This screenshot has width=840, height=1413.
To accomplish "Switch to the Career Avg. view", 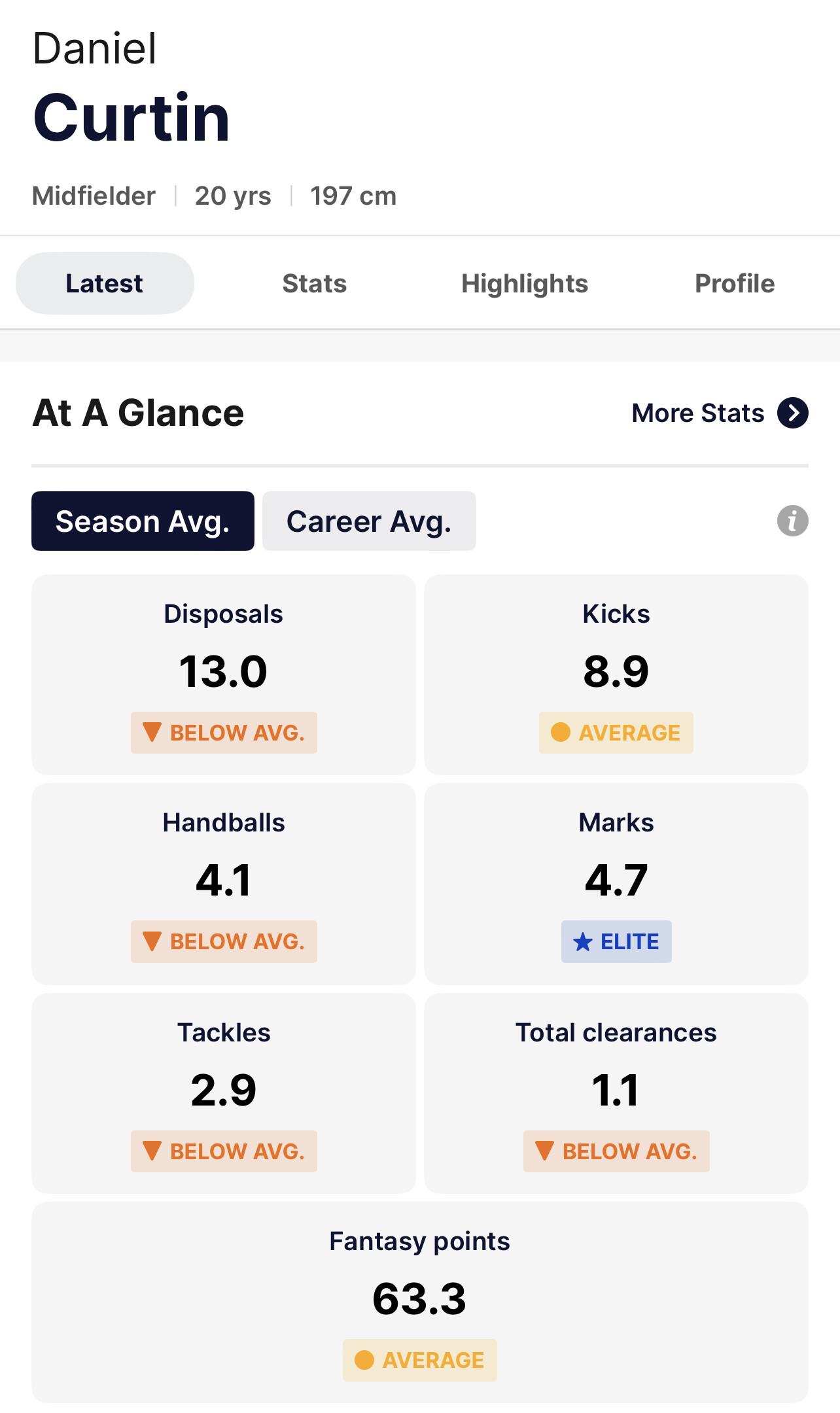I will tap(369, 521).
